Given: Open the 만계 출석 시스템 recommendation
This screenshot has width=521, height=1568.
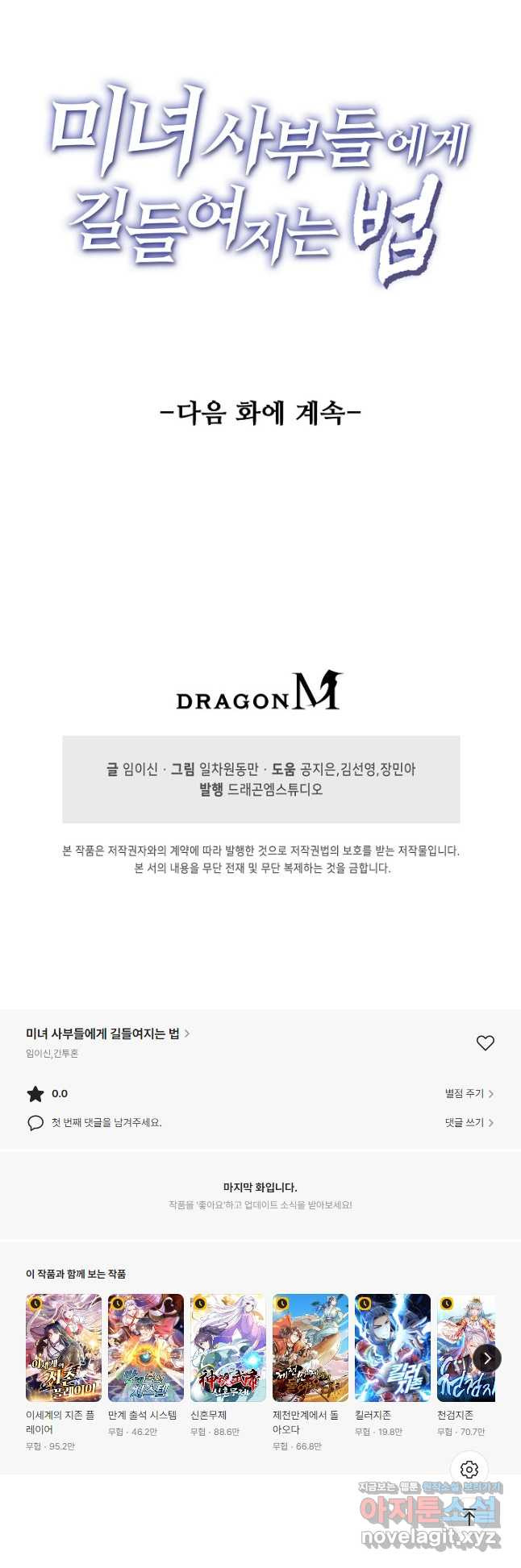Looking at the screenshot, I should 146,1348.
